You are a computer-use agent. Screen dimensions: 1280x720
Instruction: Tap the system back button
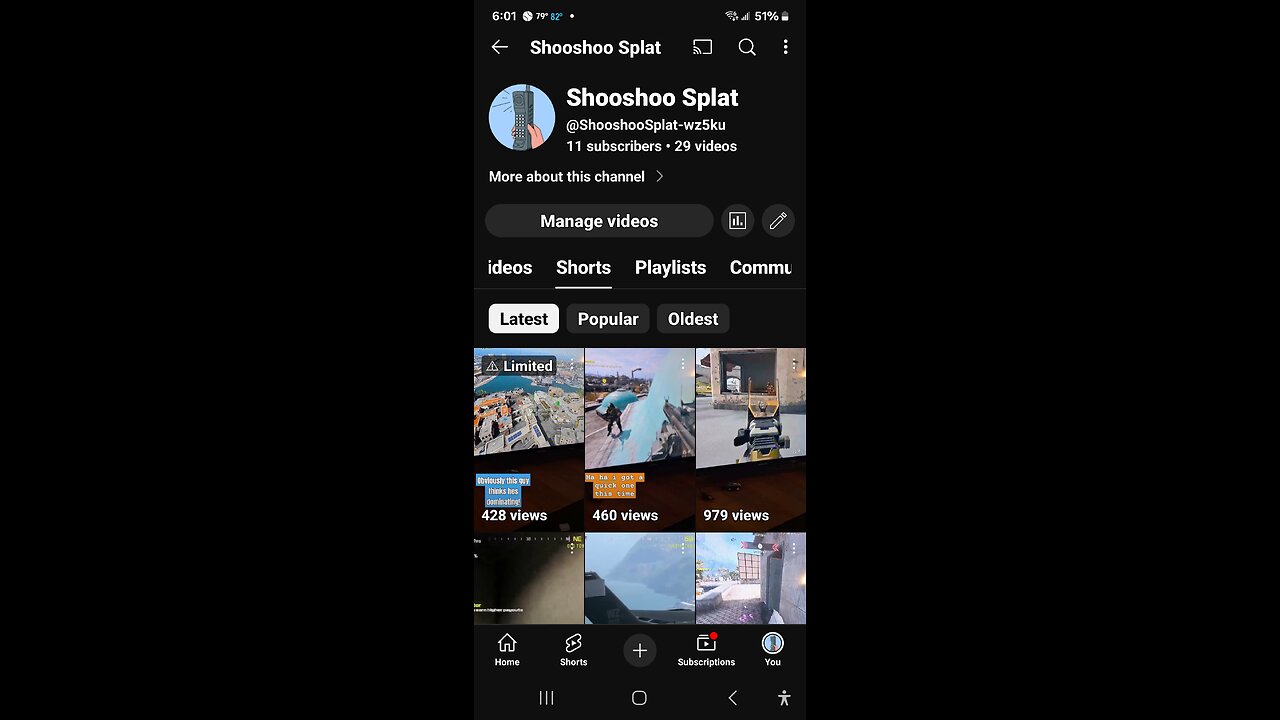coord(732,698)
